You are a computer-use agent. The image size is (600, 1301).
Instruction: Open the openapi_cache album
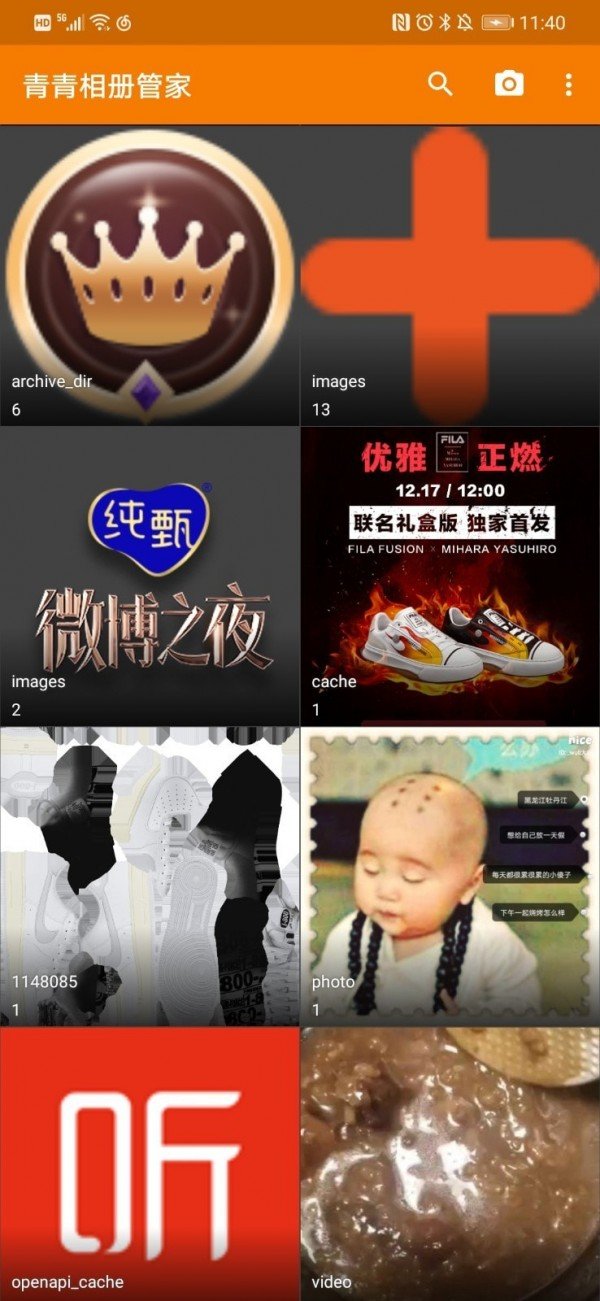pyautogui.click(x=149, y=1165)
